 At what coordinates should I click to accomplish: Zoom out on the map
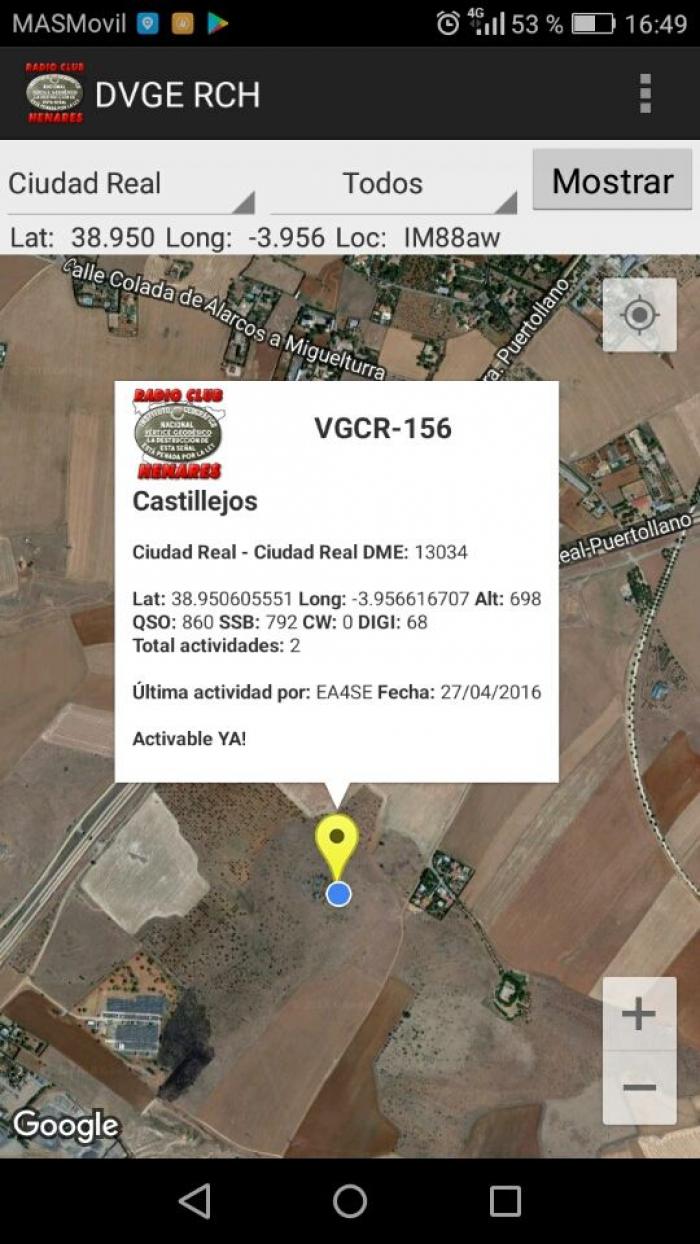pos(639,1087)
